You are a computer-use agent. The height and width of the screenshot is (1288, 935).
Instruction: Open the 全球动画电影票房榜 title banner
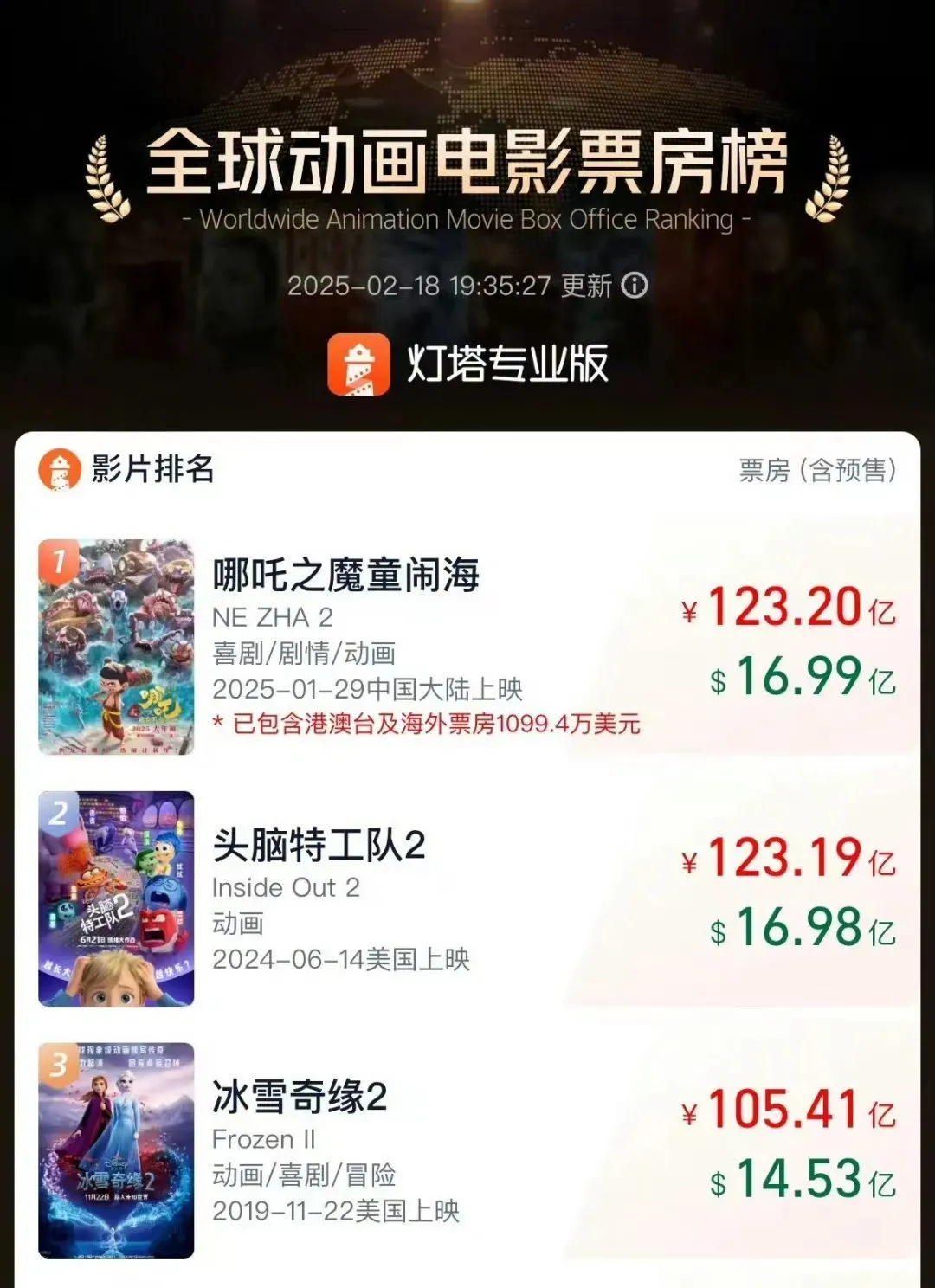click(467, 164)
